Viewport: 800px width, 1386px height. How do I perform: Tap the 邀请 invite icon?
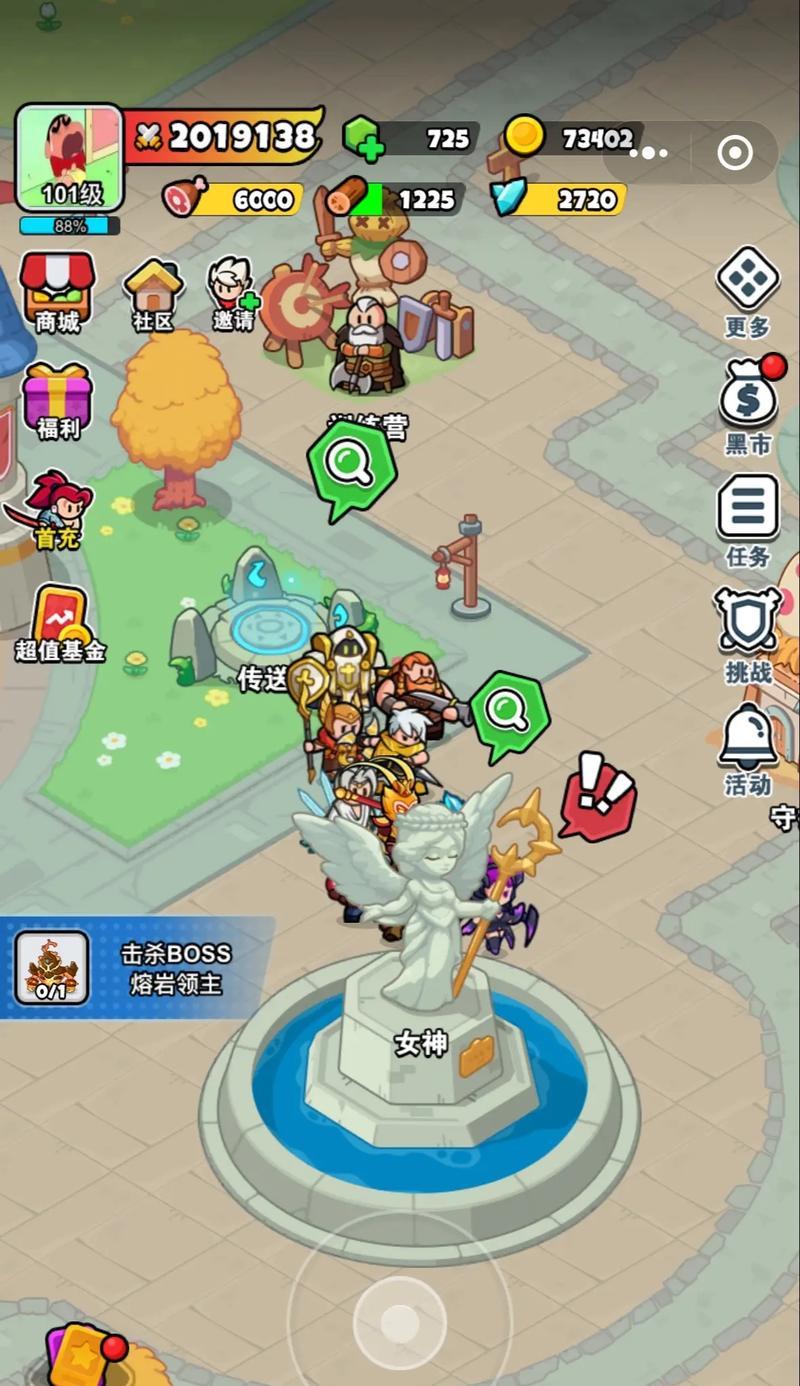pyautogui.click(x=233, y=292)
